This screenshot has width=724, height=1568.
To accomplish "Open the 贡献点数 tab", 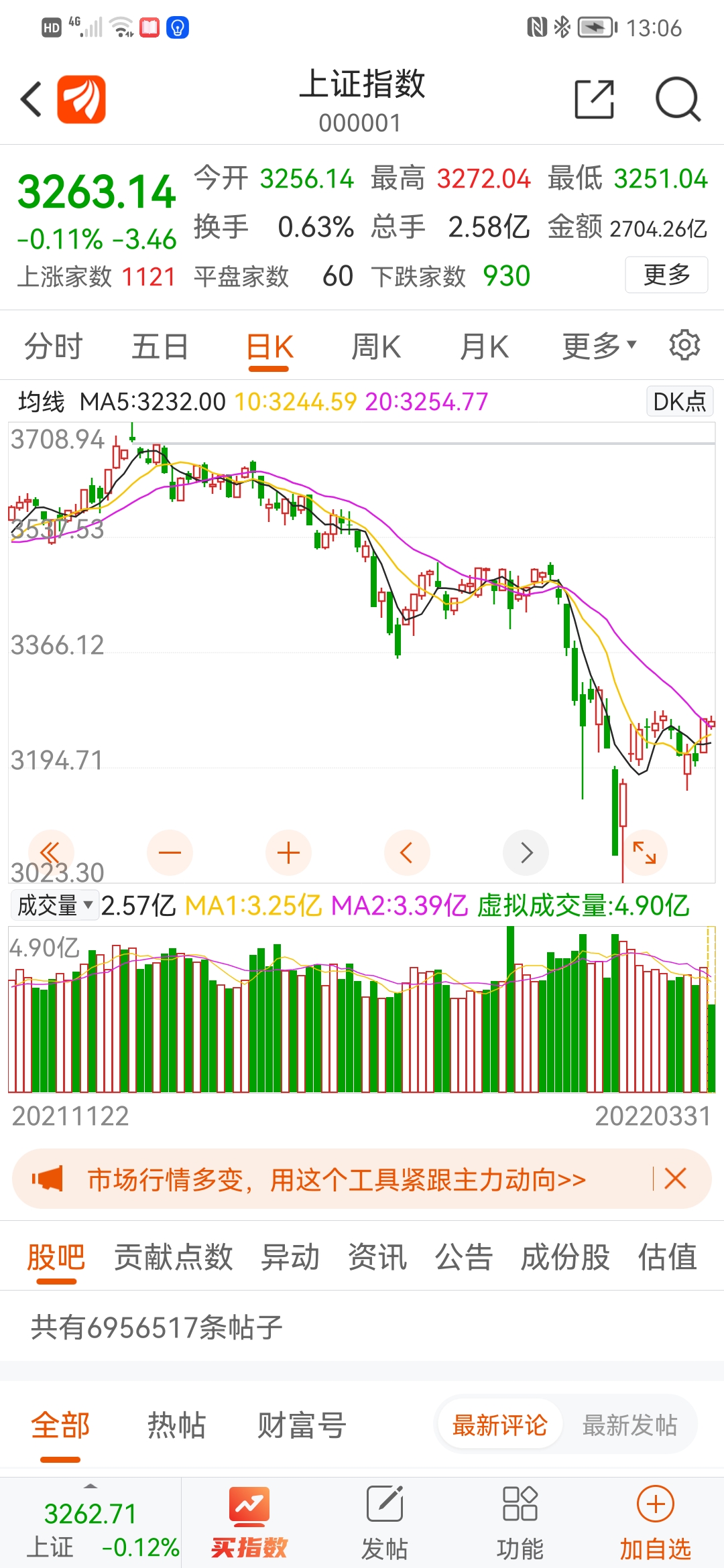I will pyautogui.click(x=173, y=1257).
